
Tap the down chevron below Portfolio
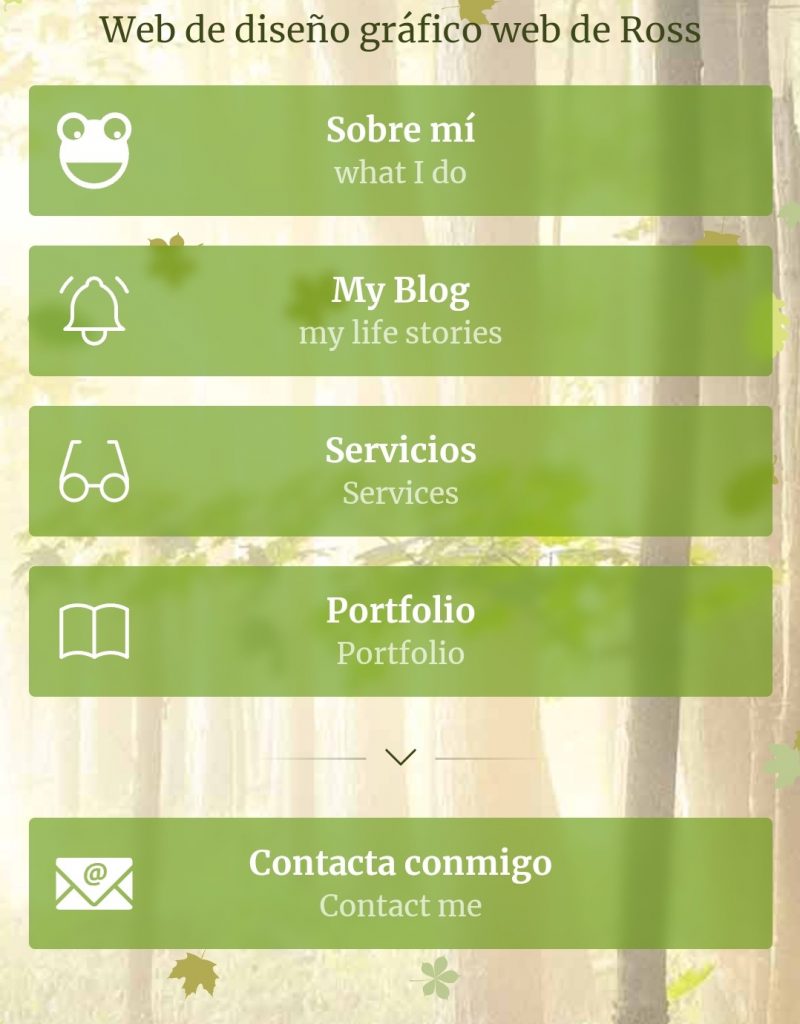coord(400,757)
